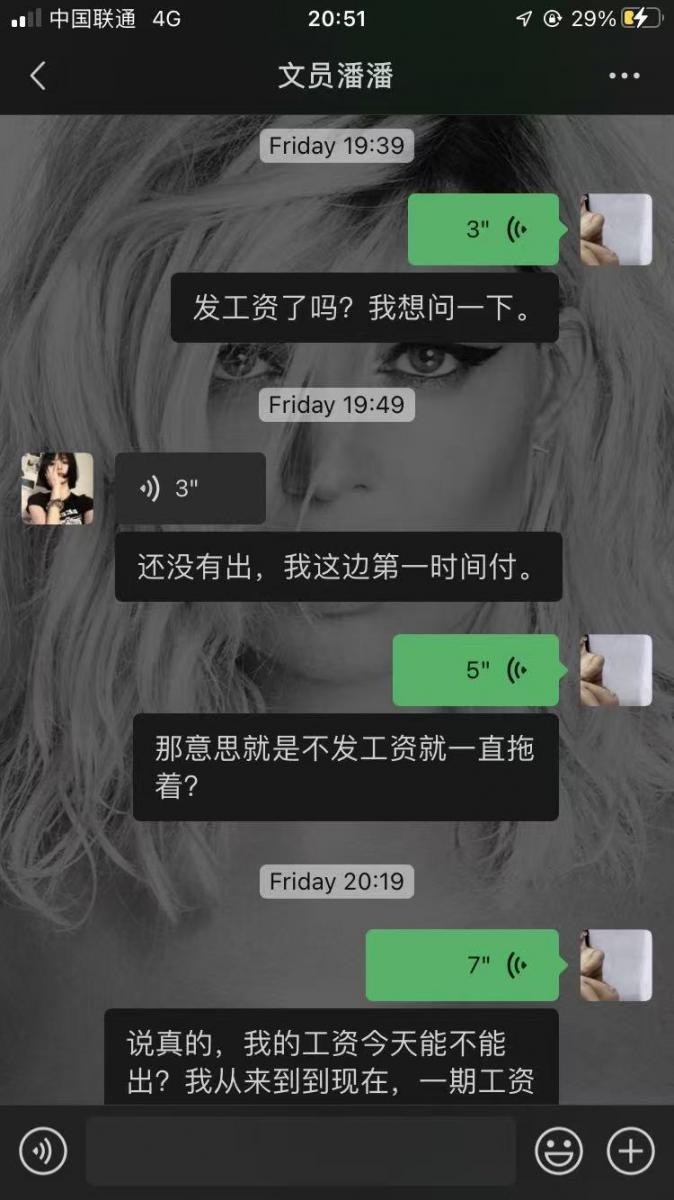Switch to voice input mode
The height and width of the screenshot is (1200, 674).
42,1152
